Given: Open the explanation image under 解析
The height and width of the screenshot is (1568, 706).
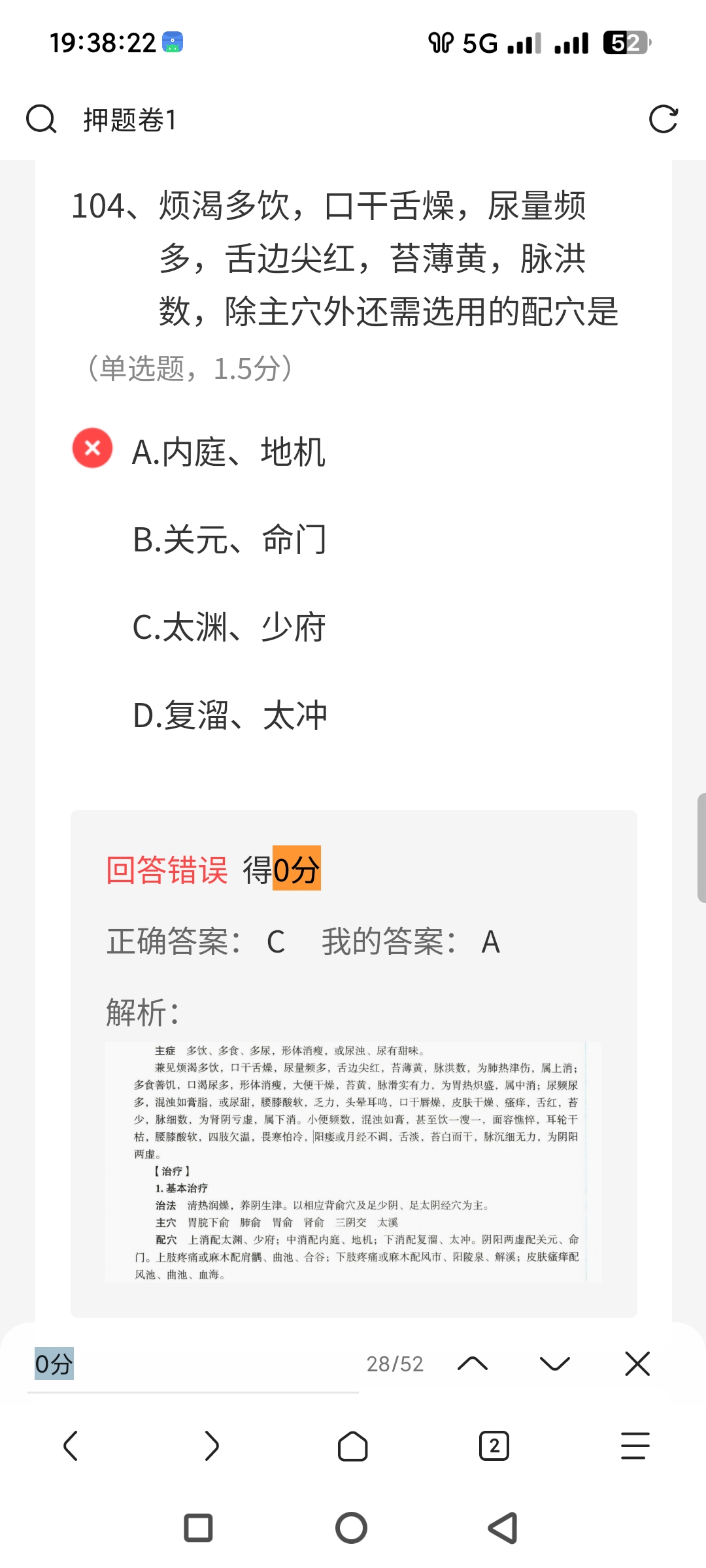Looking at the screenshot, I should 354,1162.
